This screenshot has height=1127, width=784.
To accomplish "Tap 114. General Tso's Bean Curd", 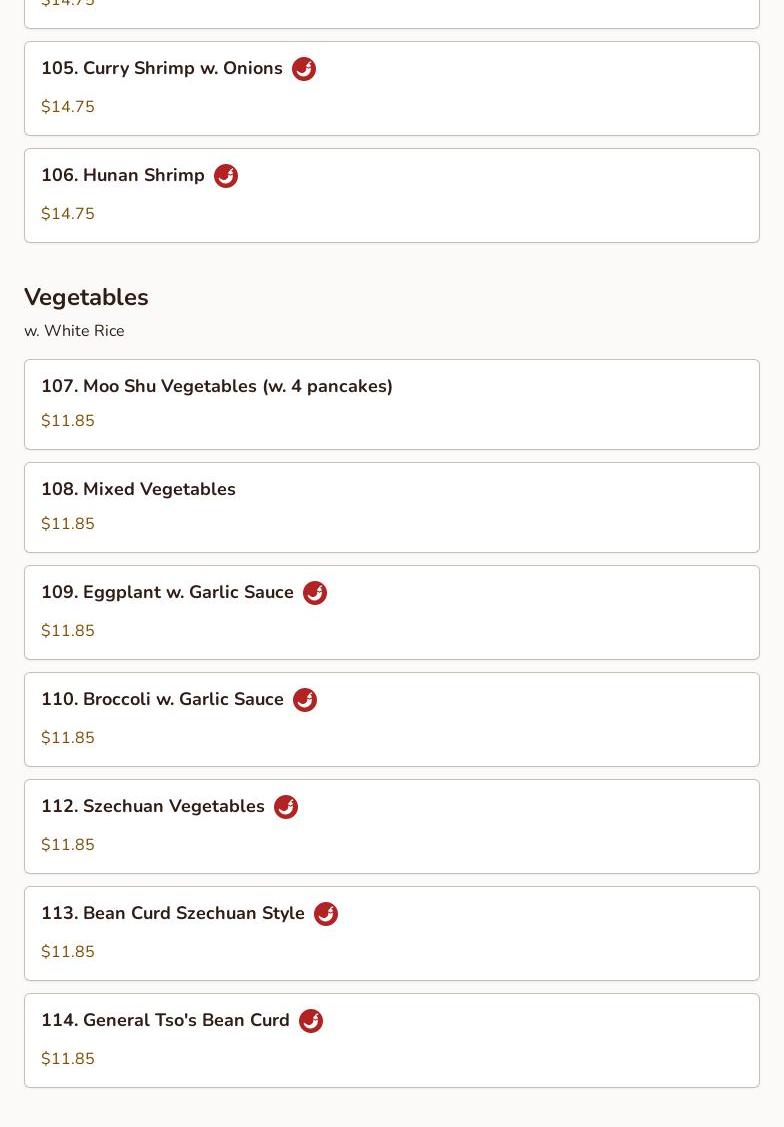I will click(391, 1040).
